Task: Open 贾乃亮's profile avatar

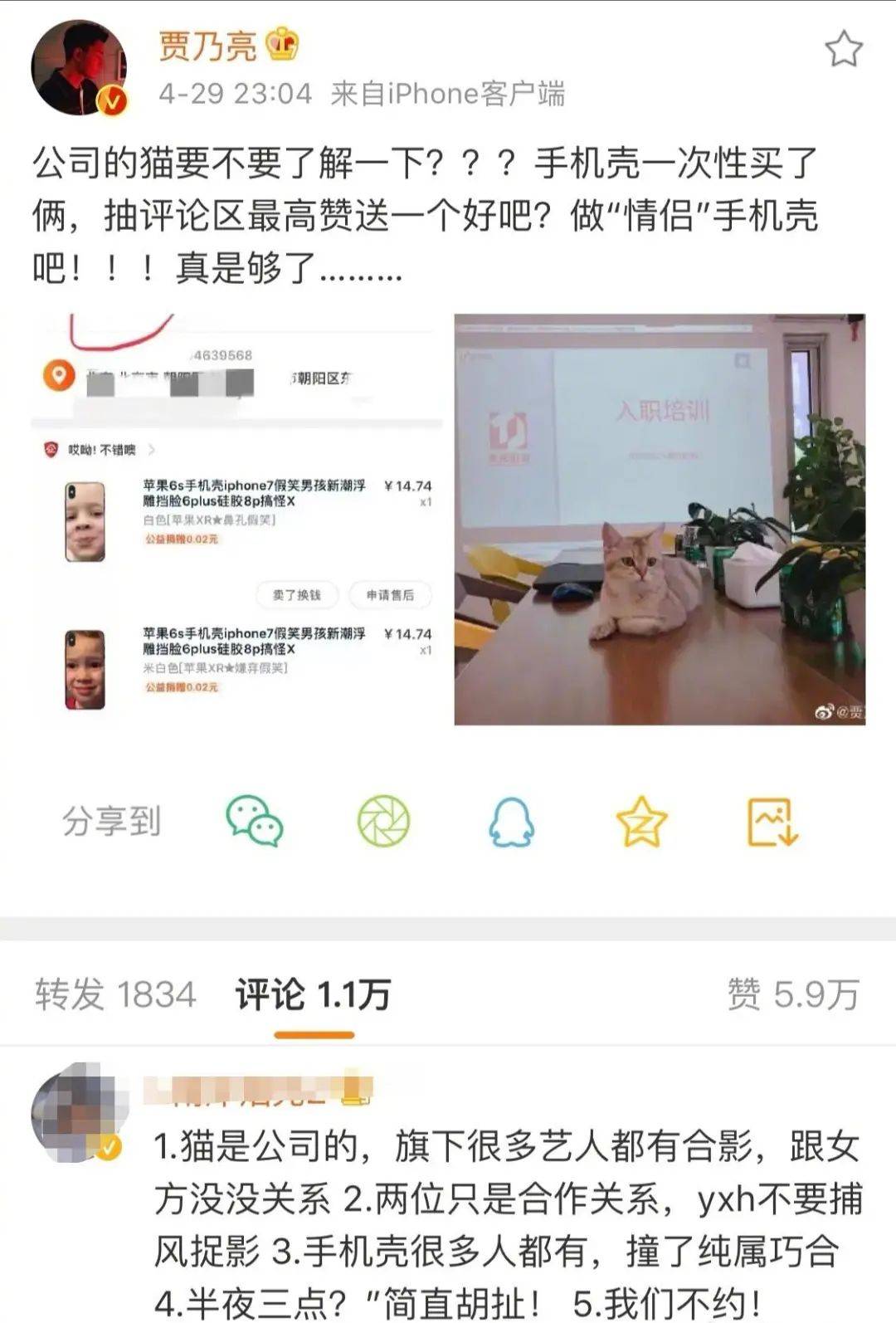Action: pyautogui.click(x=79, y=67)
